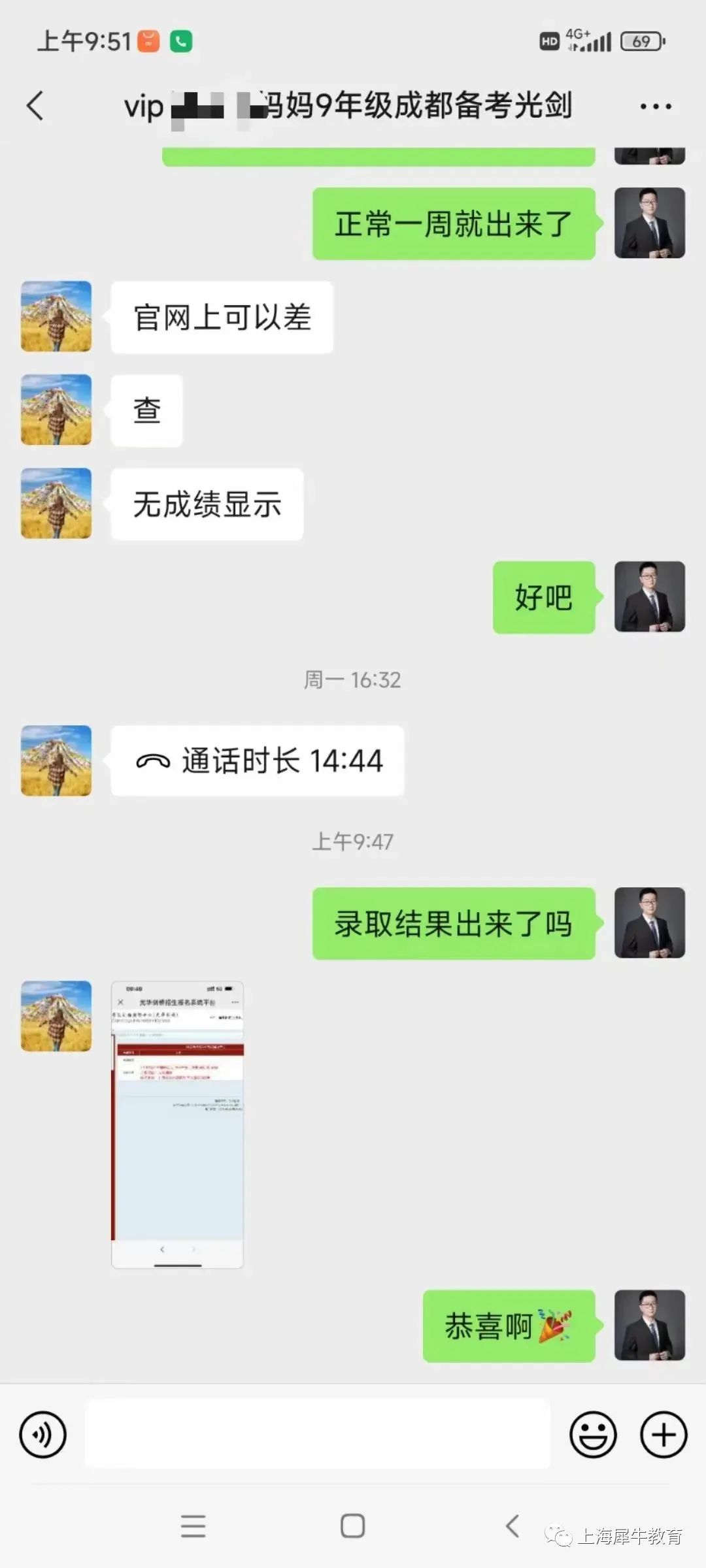
Task: Tap the 通话时长 14:44 call record
Action: click(x=258, y=760)
